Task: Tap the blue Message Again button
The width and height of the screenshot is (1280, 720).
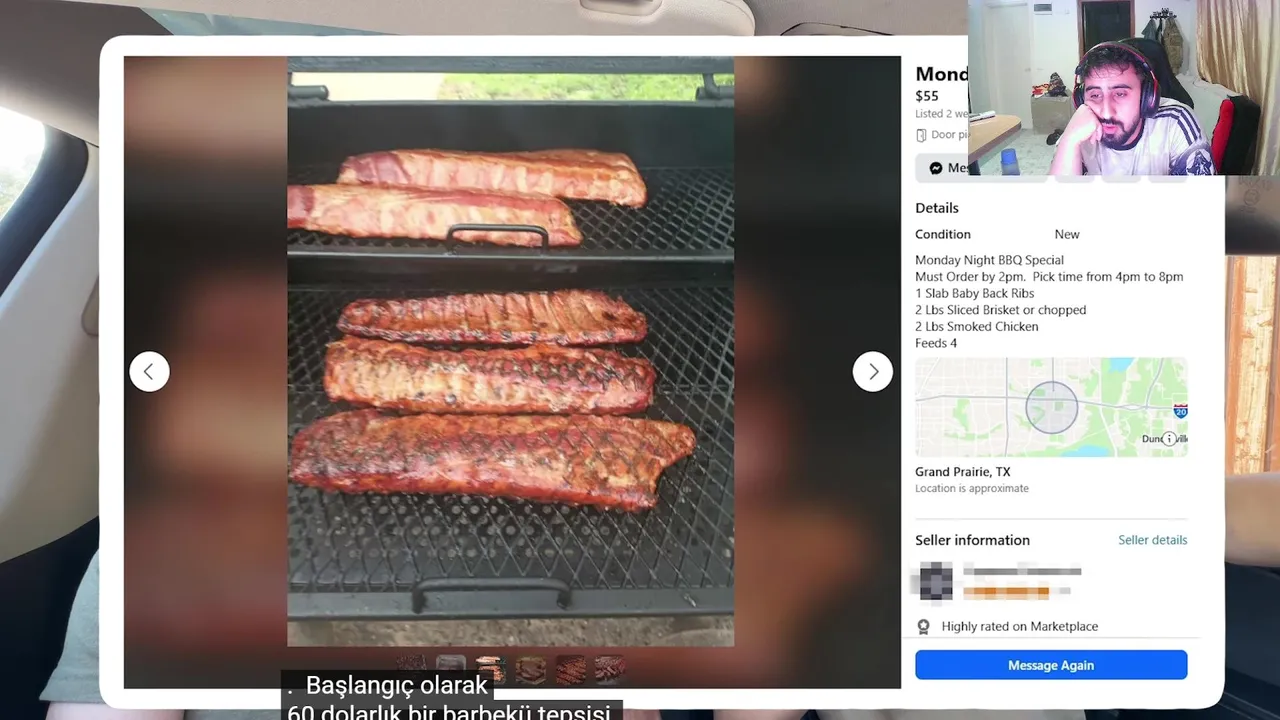Action: point(1051,665)
